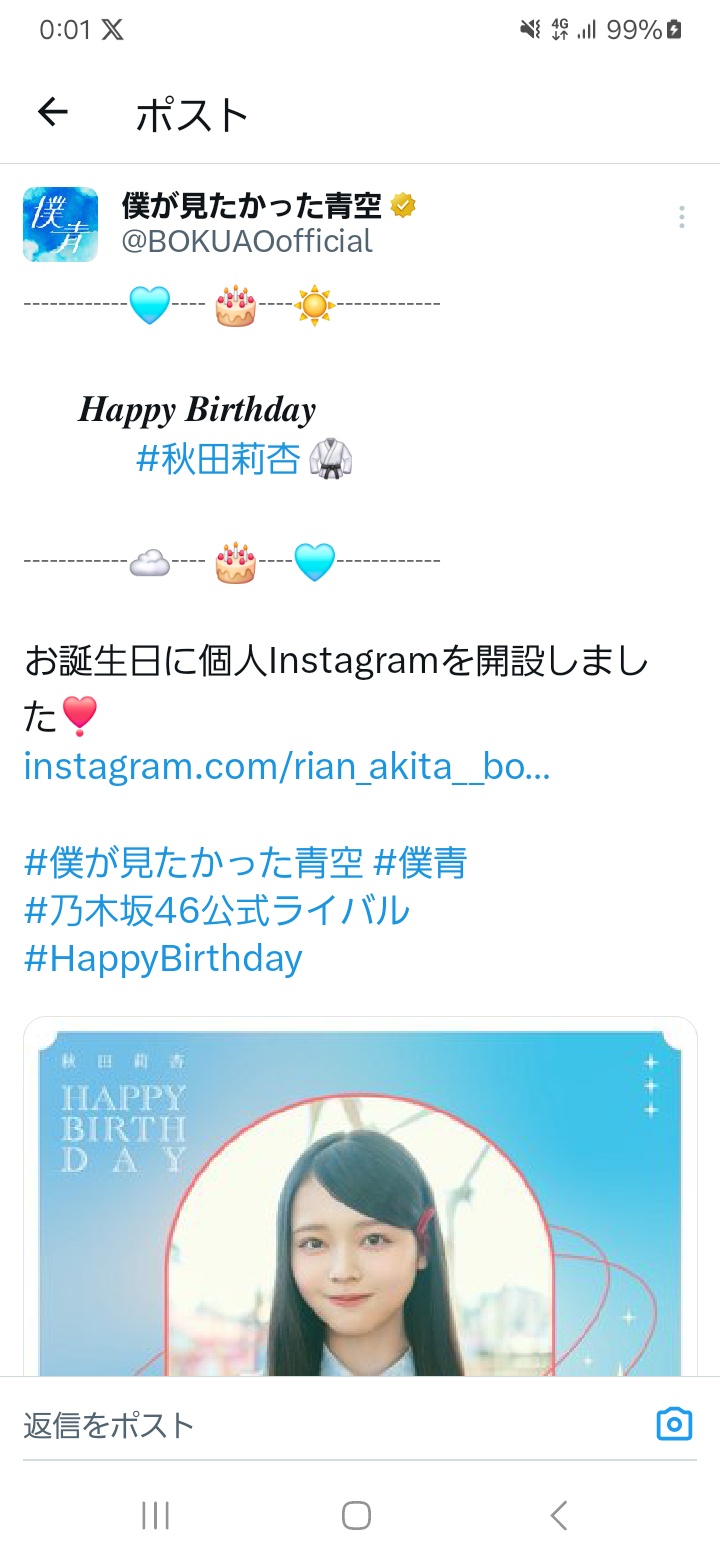
Task: Open the 僕が見たかった青空 profile avatar
Action: tap(60, 224)
